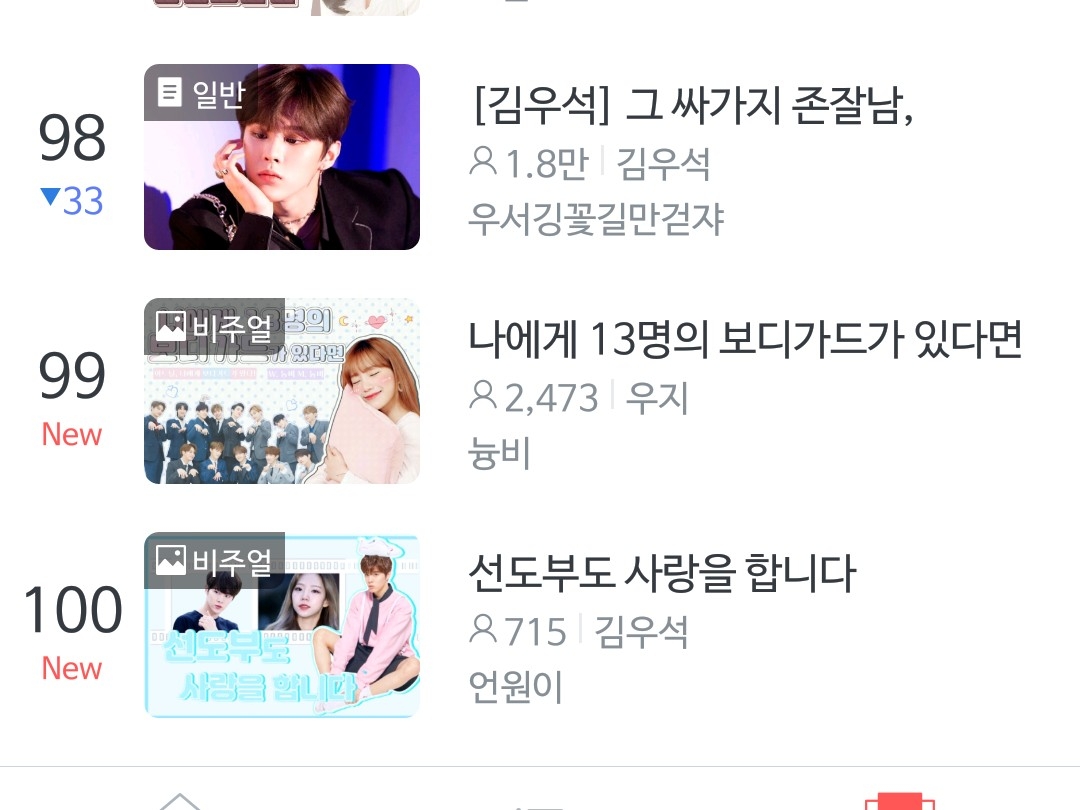The image size is (1080, 810).
Task: Open '나에게 13명의 보디가드가 있다면' story
Action: (x=745, y=341)
